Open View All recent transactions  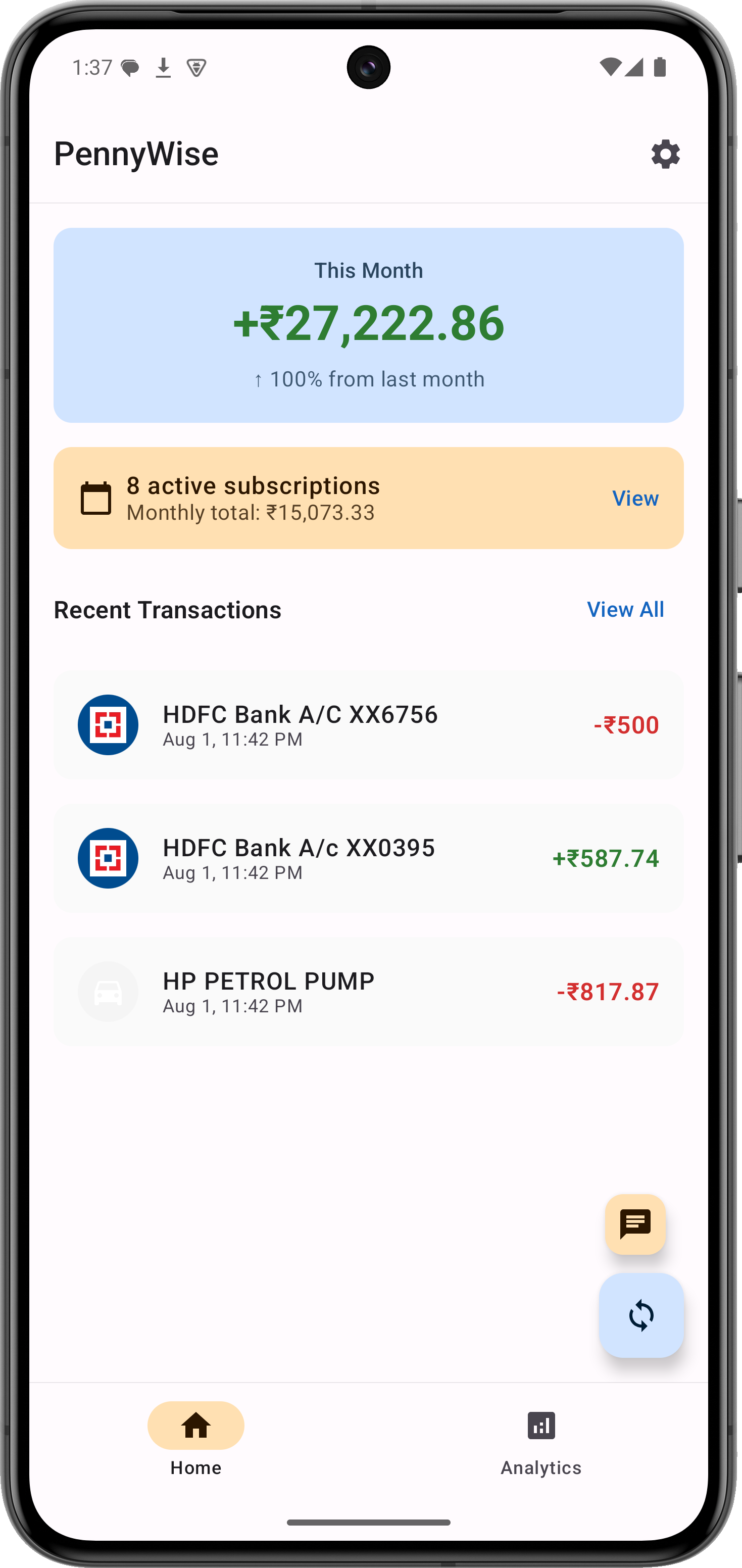(x=625, y=609)
